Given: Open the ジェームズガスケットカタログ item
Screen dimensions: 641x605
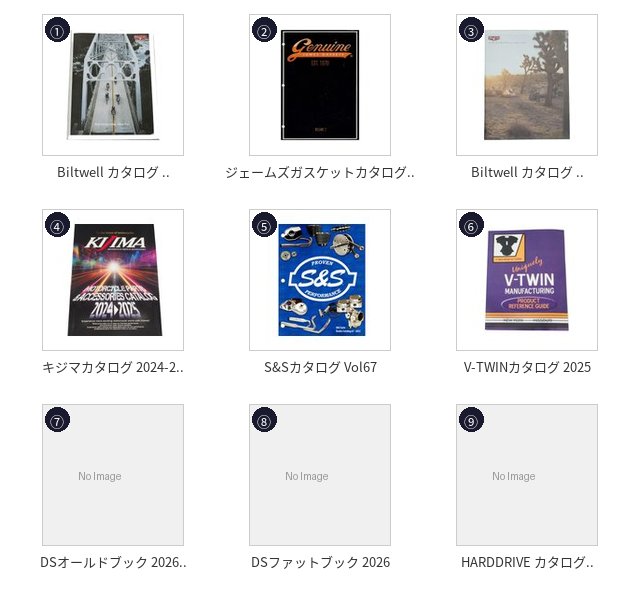Looking at the screenshot, I should (x=320, y=85).
